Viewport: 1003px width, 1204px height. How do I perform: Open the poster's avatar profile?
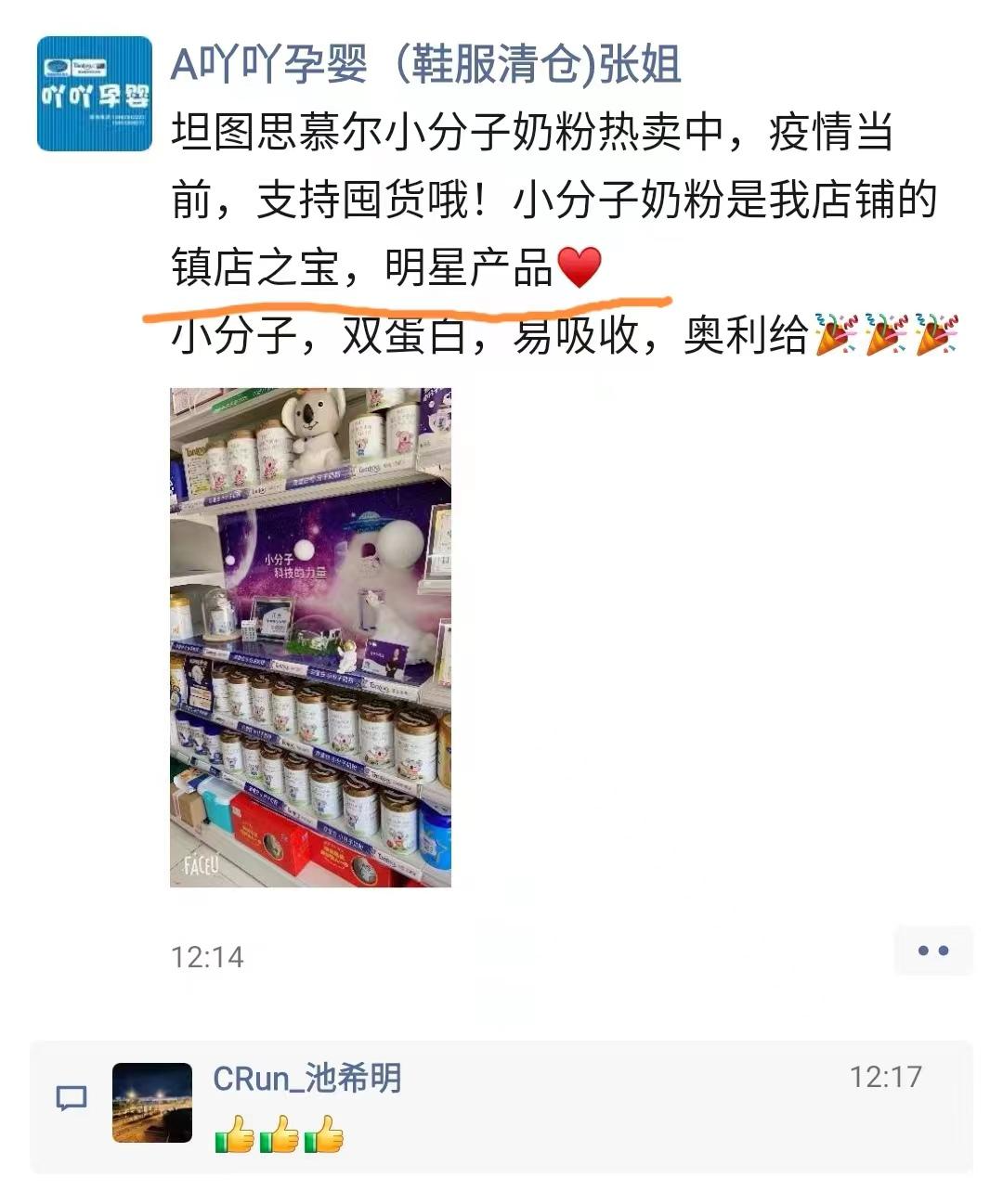94,94
